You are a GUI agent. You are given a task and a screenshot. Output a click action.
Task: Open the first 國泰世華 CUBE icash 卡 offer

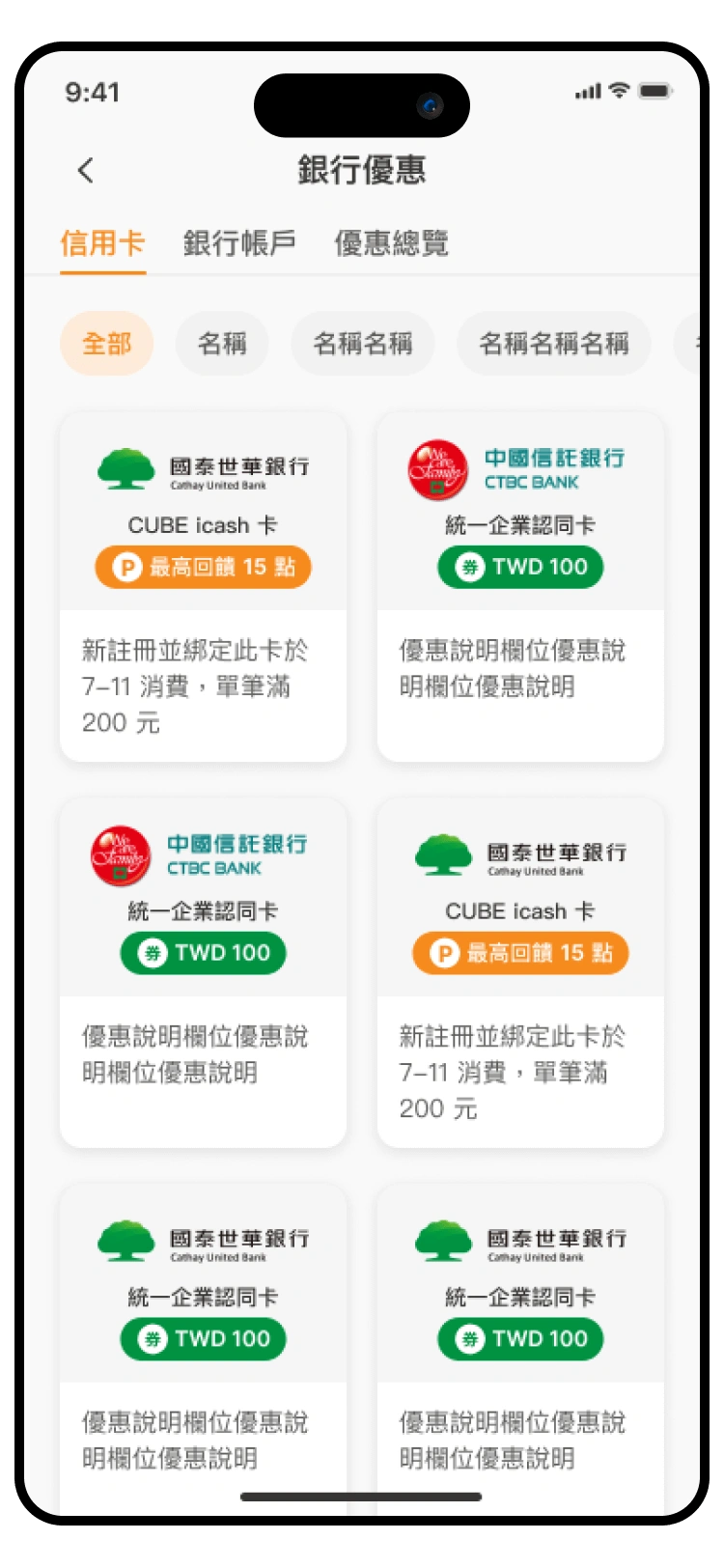(x=203, y=587)
